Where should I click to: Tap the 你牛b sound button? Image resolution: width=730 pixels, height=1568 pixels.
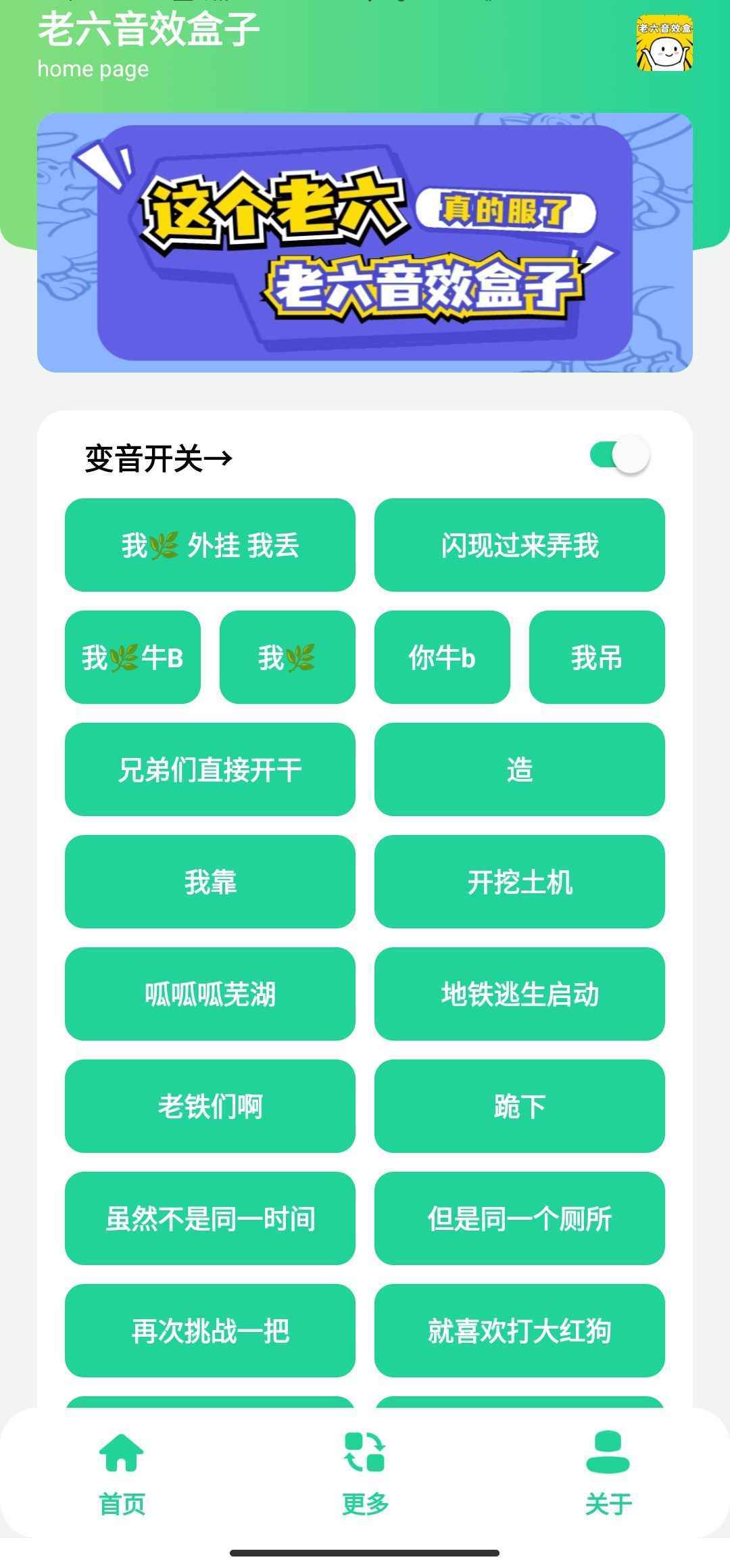443,658
